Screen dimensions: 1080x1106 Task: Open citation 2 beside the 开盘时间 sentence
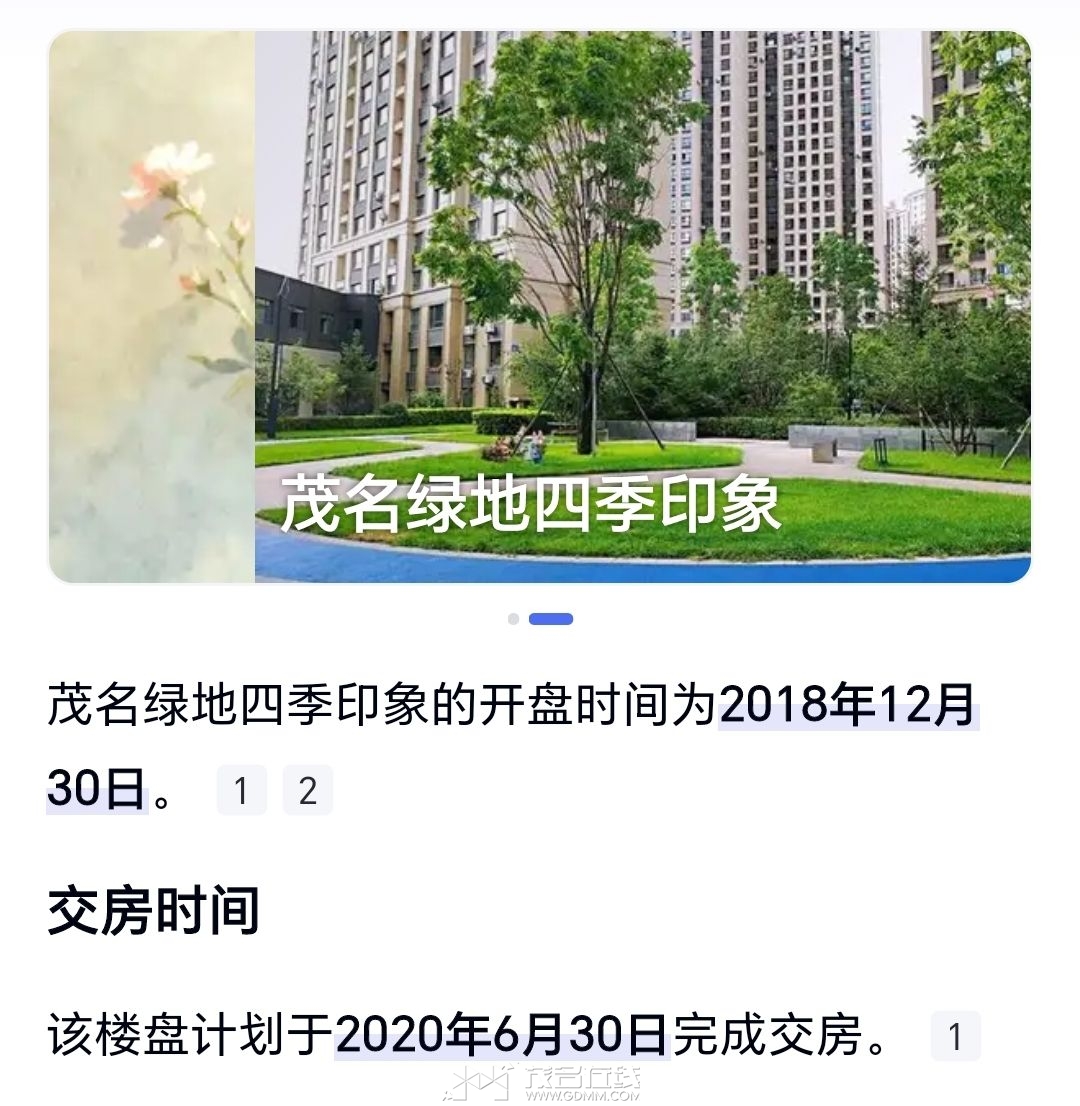point(307,791)
